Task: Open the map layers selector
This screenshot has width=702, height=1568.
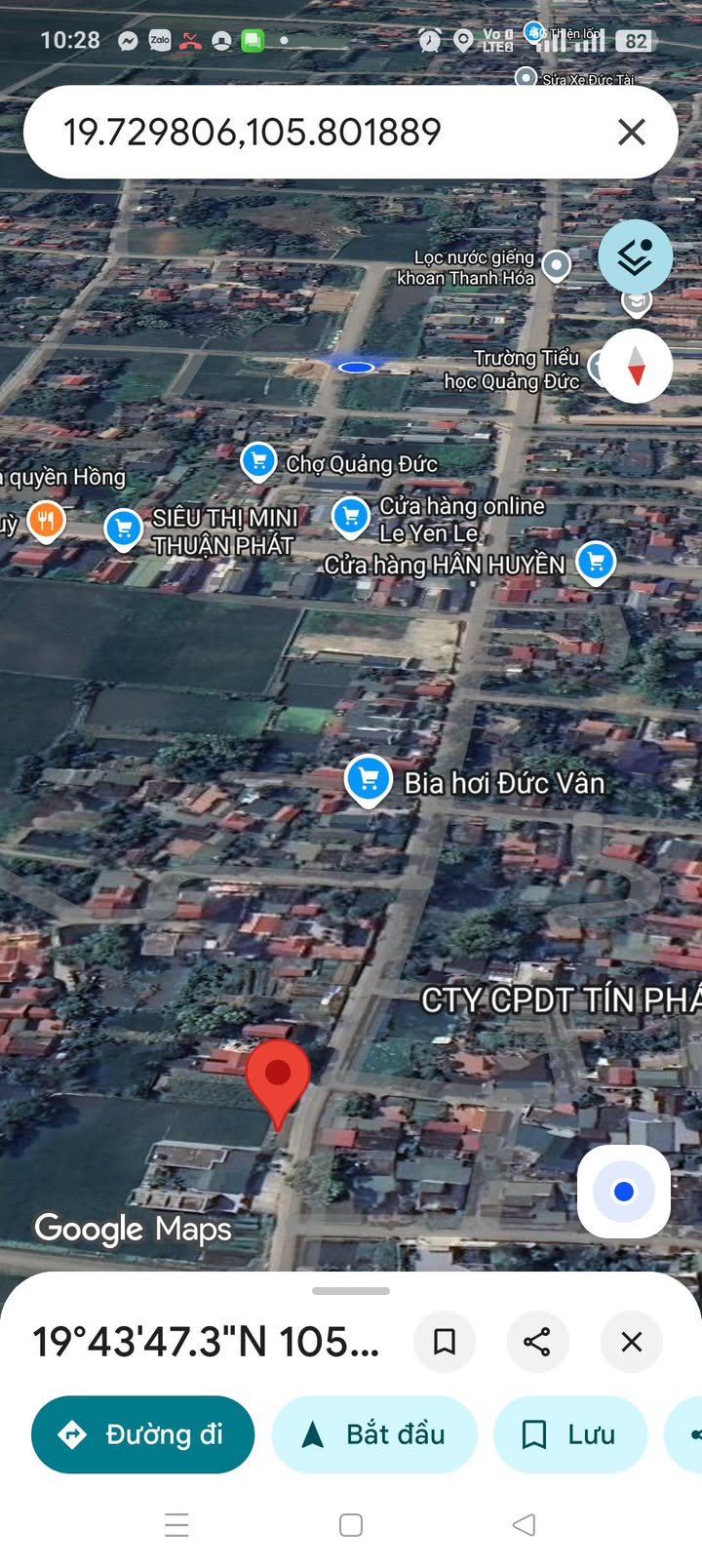Action: (636, 257)
